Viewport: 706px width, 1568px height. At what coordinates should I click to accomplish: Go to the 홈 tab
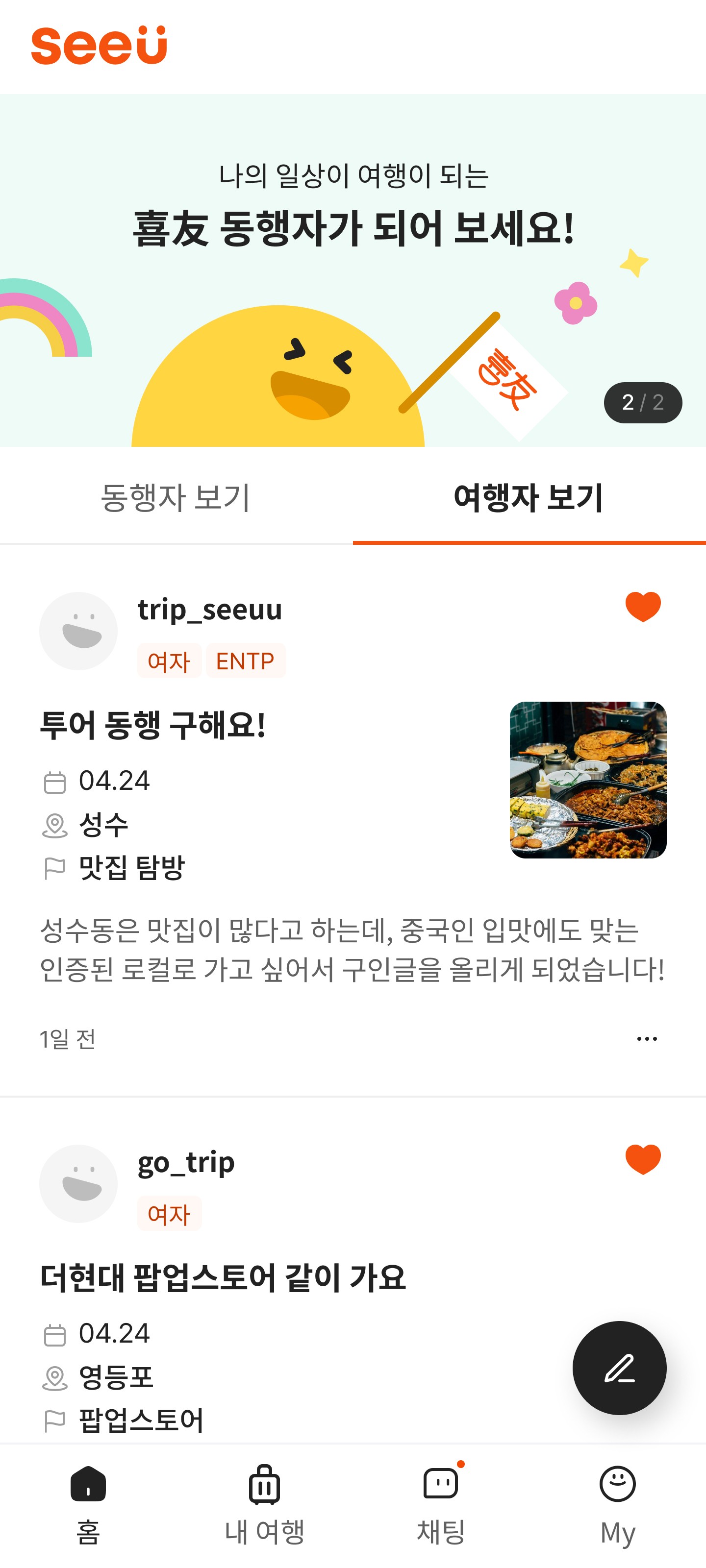tap(88, 1504)
